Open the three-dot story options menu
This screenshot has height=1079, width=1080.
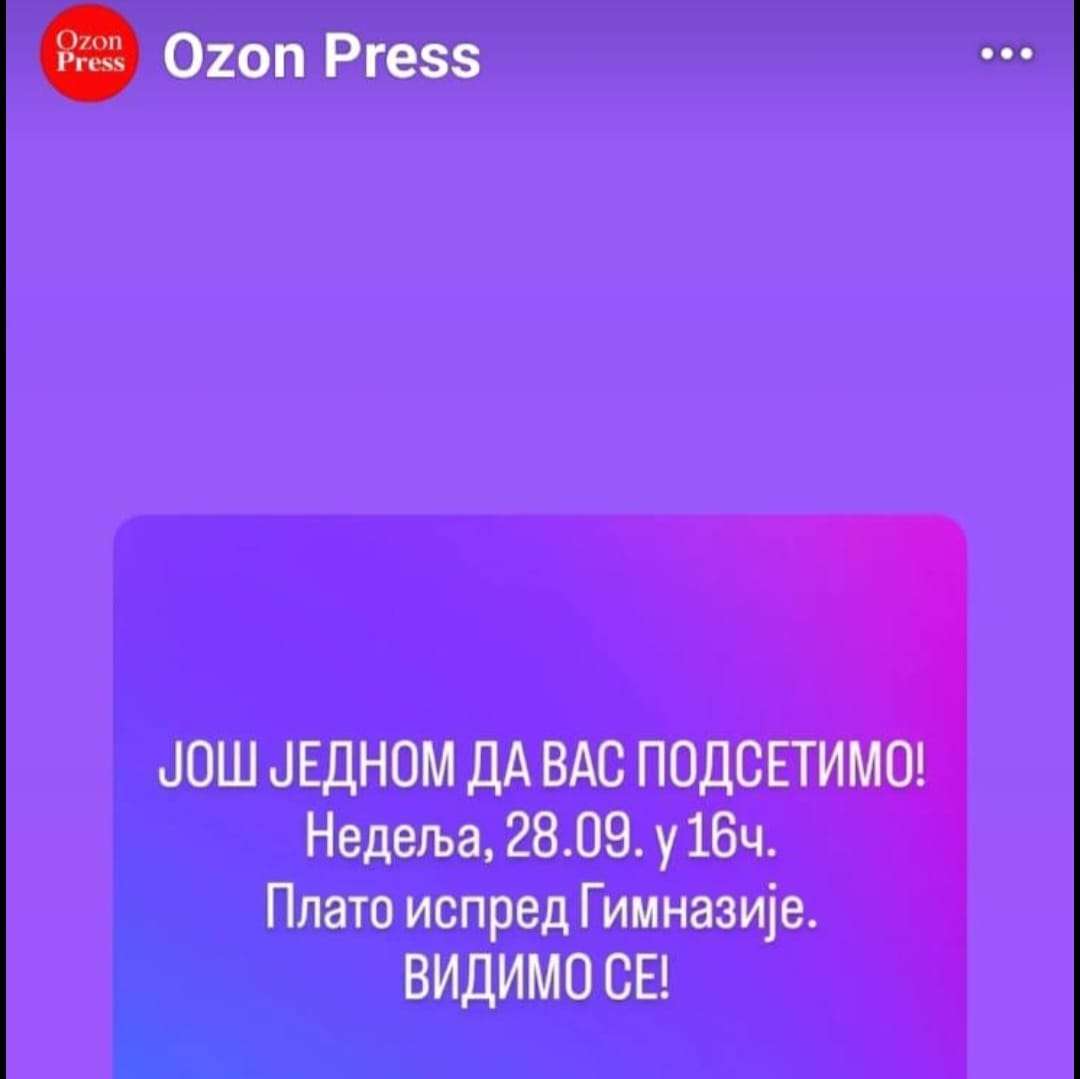(1006, 55)
